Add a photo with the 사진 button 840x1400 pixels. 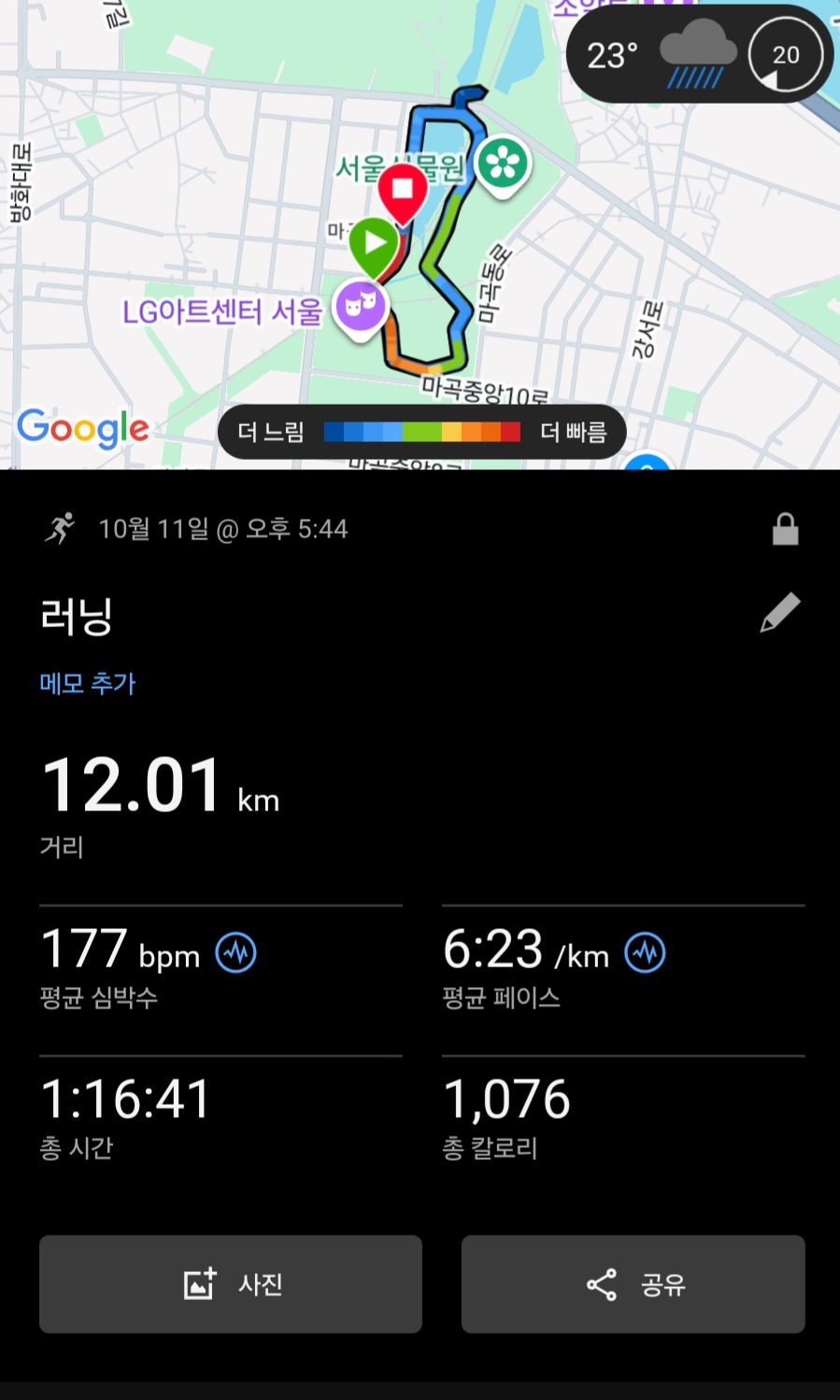pyautogui.click(x=231, y=1284)
